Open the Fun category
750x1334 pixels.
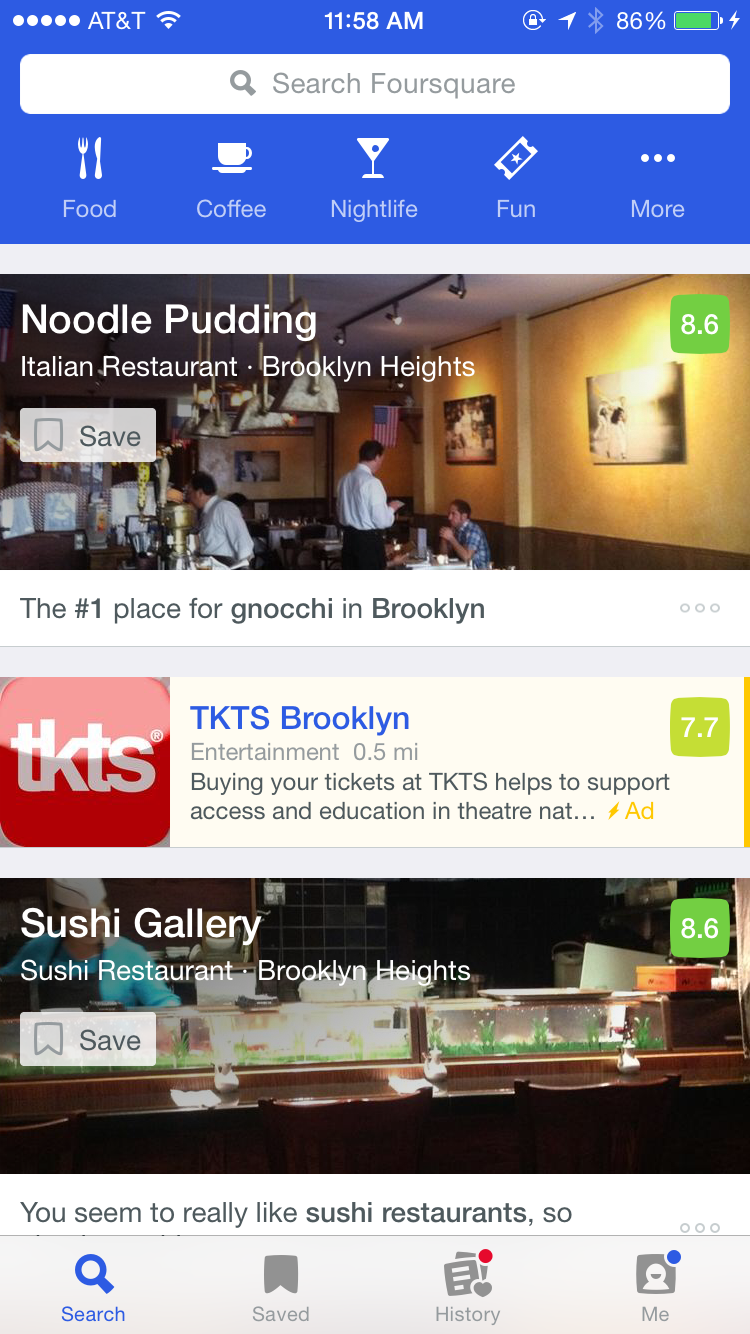pyautogui.click(x=516, y=180)
